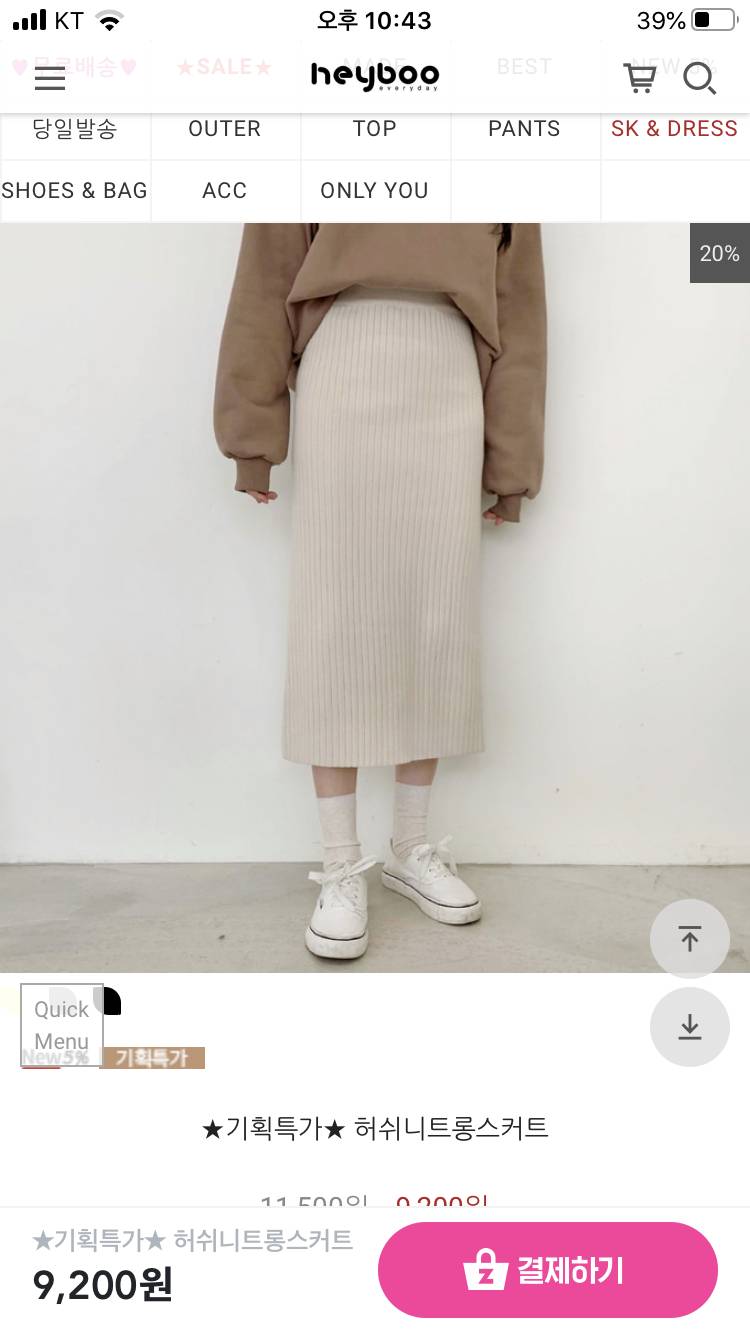This screenshot has width=750, height=1334.
Task: Open the 당일발송 category
Action: 75,129
